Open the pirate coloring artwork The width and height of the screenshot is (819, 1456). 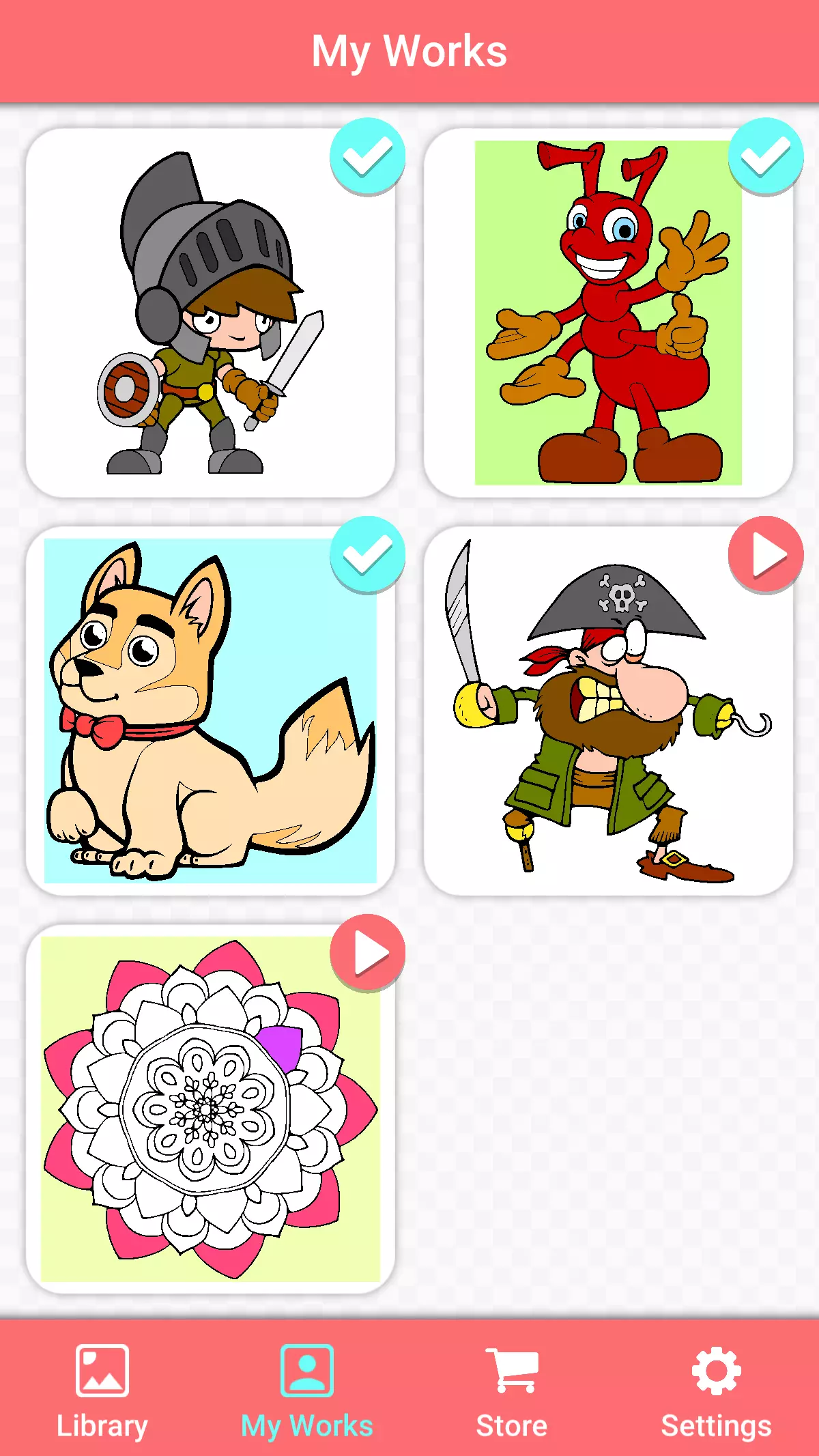607,711
